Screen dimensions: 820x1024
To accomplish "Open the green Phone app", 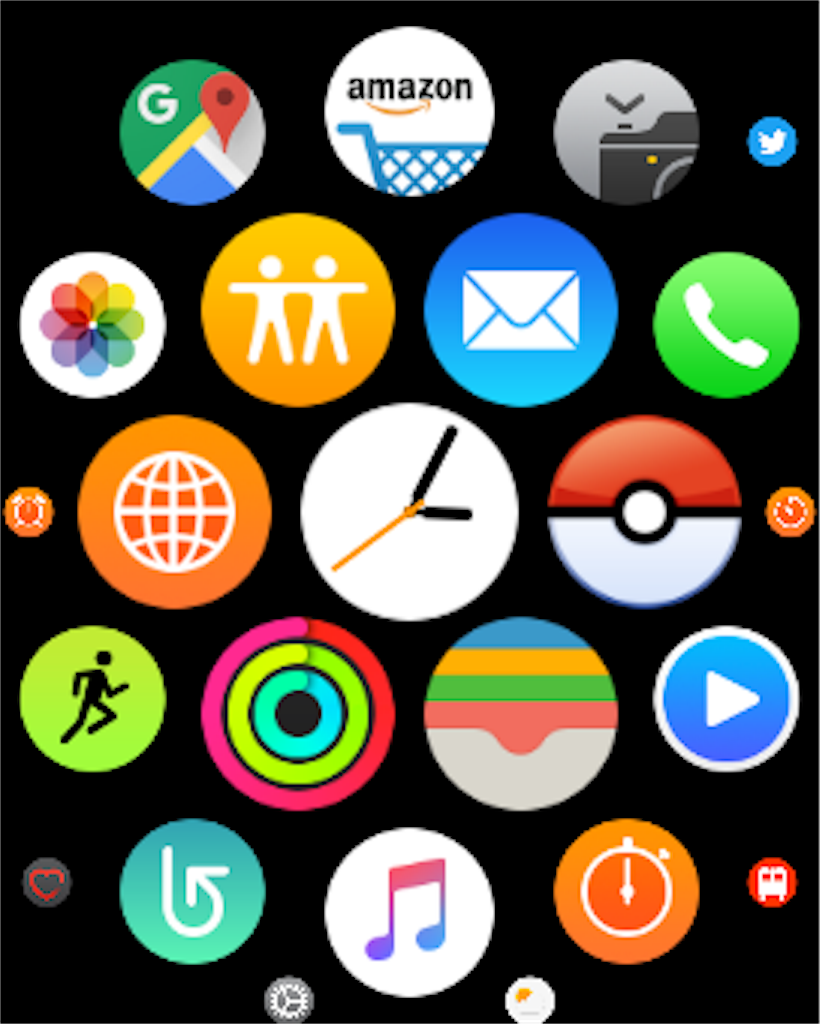I will pyautogui.click(x=726, y=325).
